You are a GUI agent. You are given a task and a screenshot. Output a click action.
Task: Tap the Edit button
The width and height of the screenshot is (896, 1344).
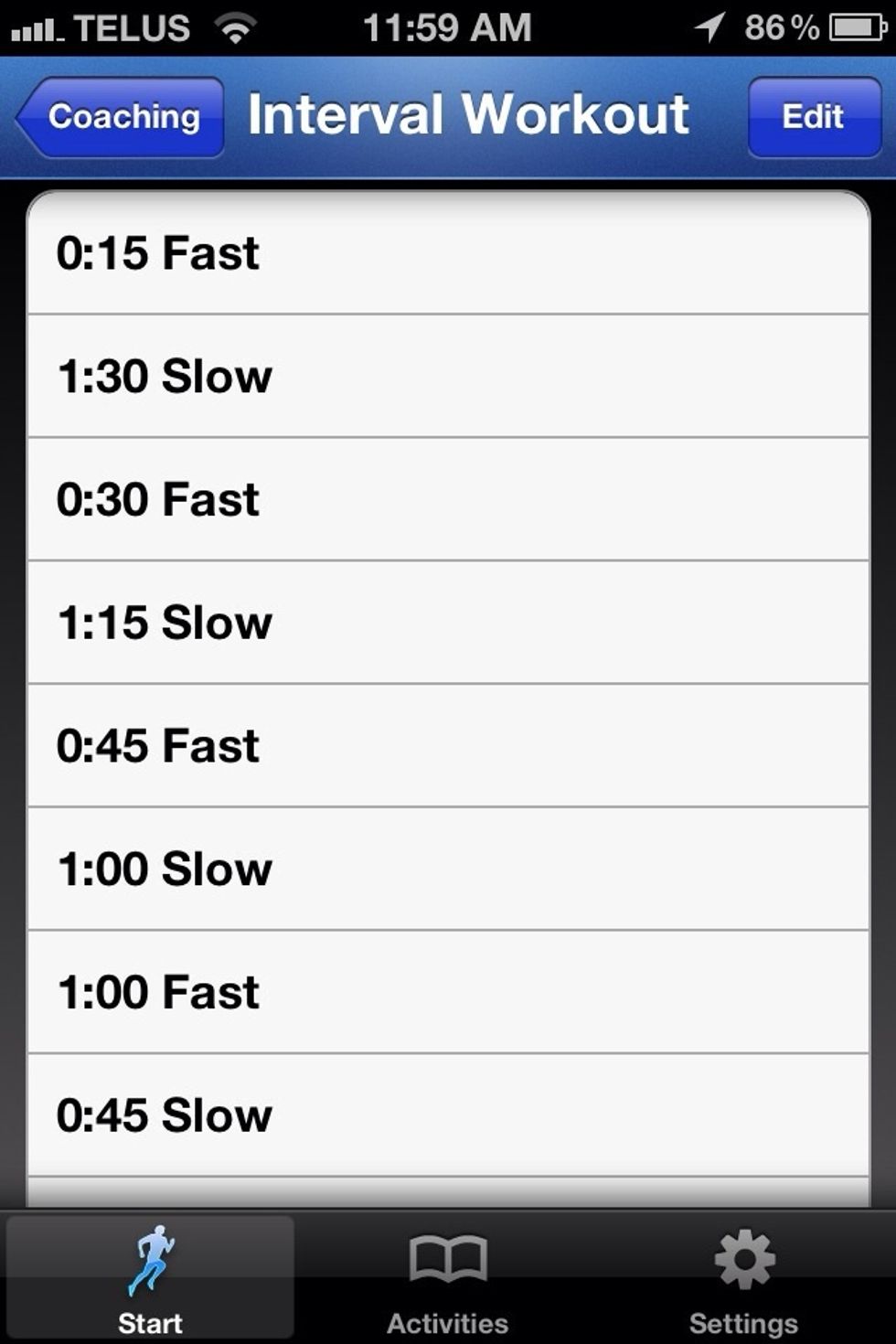tap(812, 116)
